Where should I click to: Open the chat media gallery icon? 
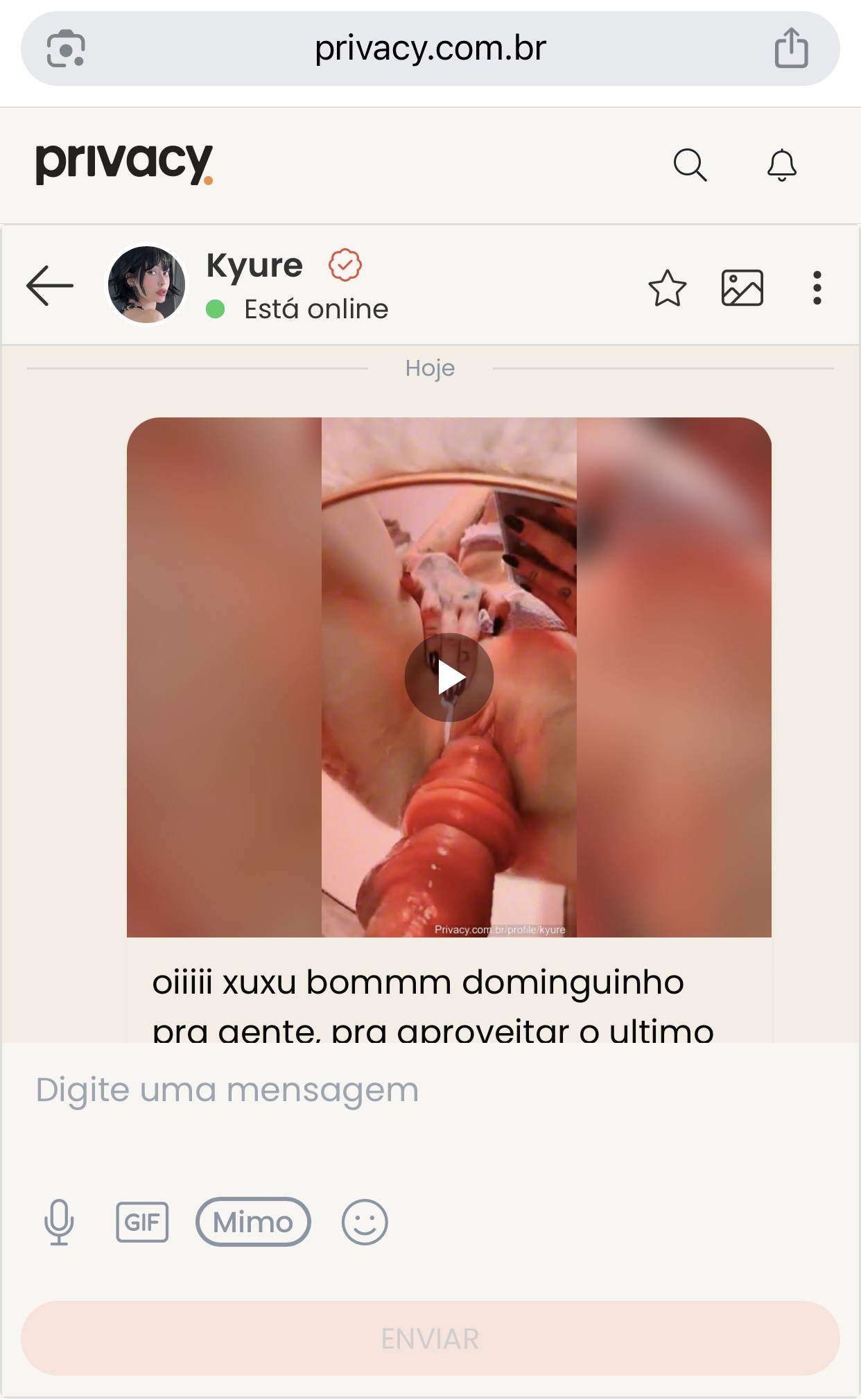click(742, 288)
